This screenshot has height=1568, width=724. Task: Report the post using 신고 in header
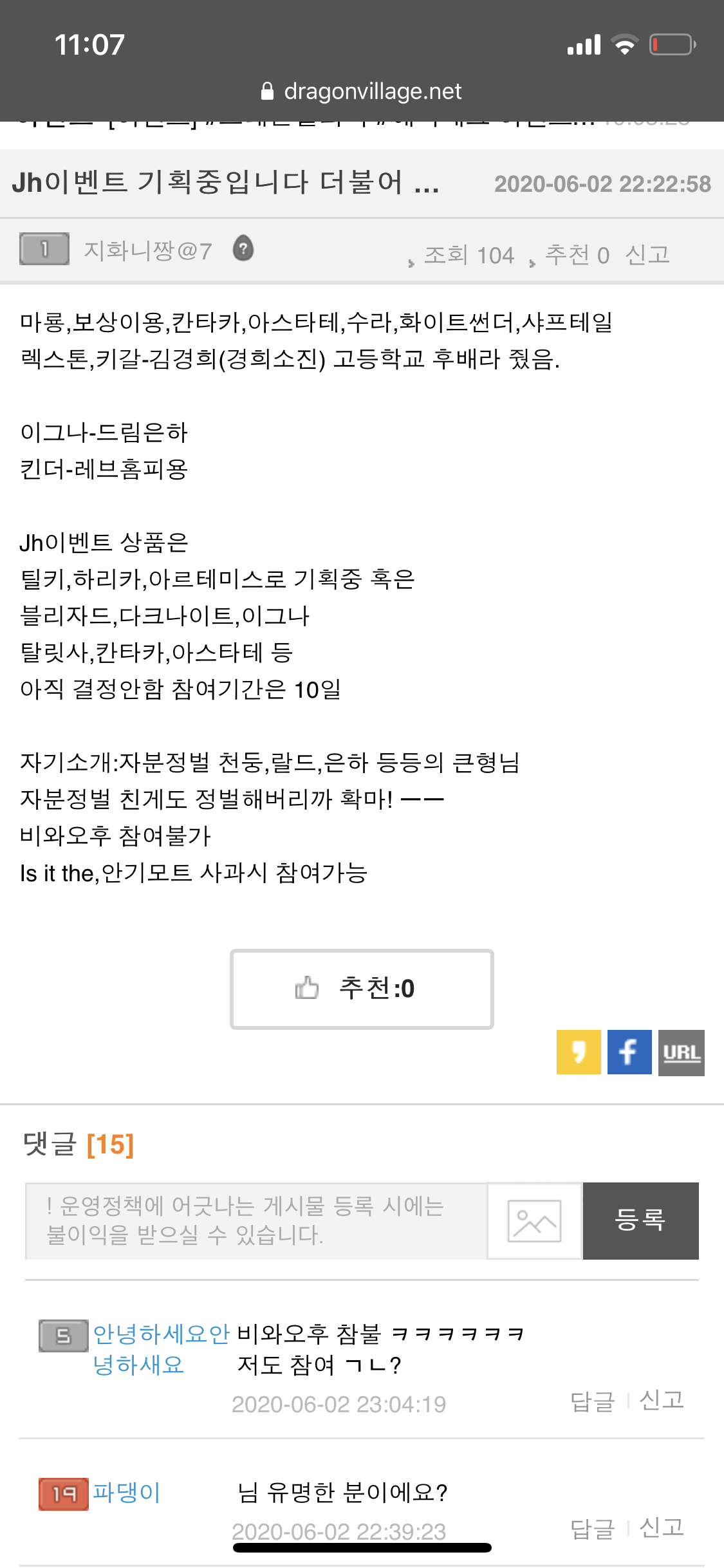tap(647, 255)
